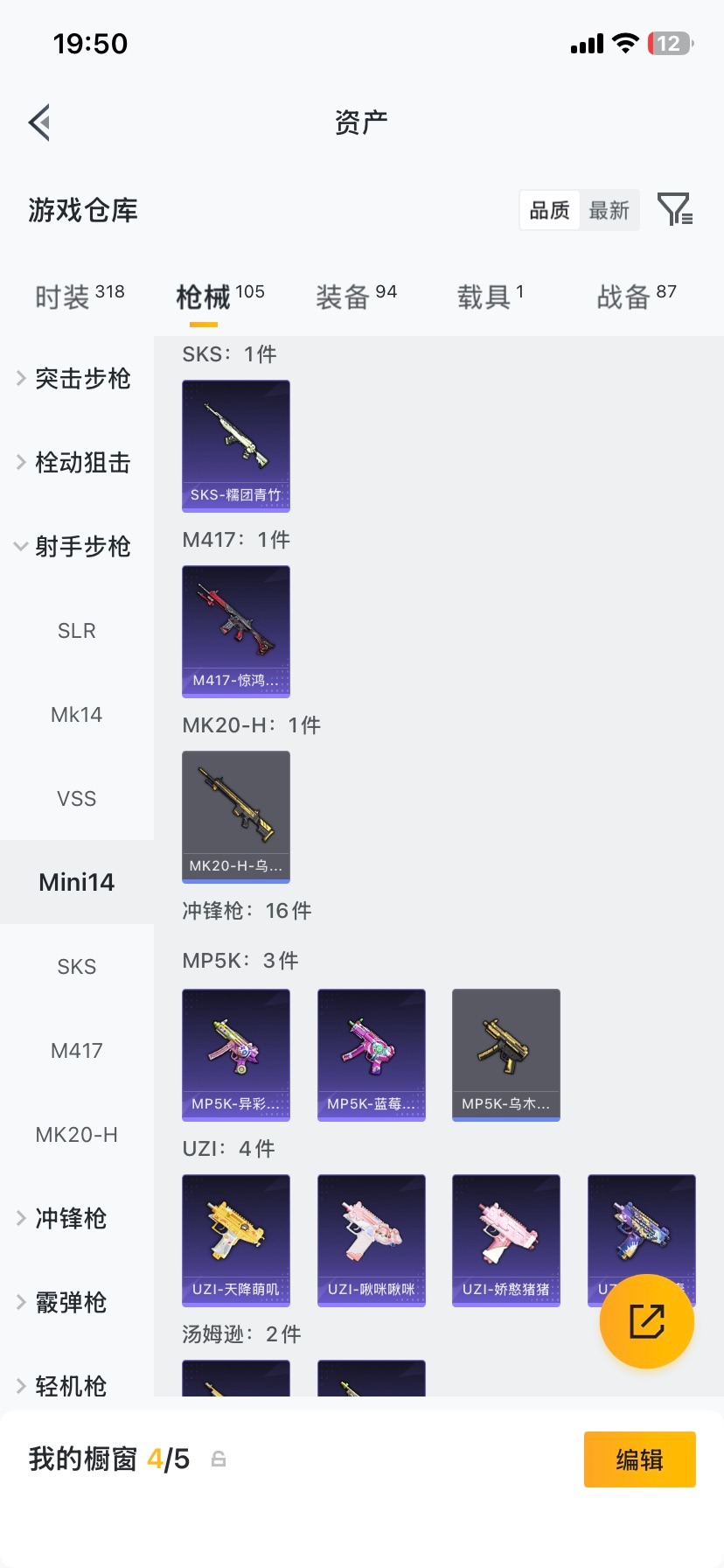724x1568 pixels.
Task: Expand the 冲锋枪 category
Action: 77,1218
